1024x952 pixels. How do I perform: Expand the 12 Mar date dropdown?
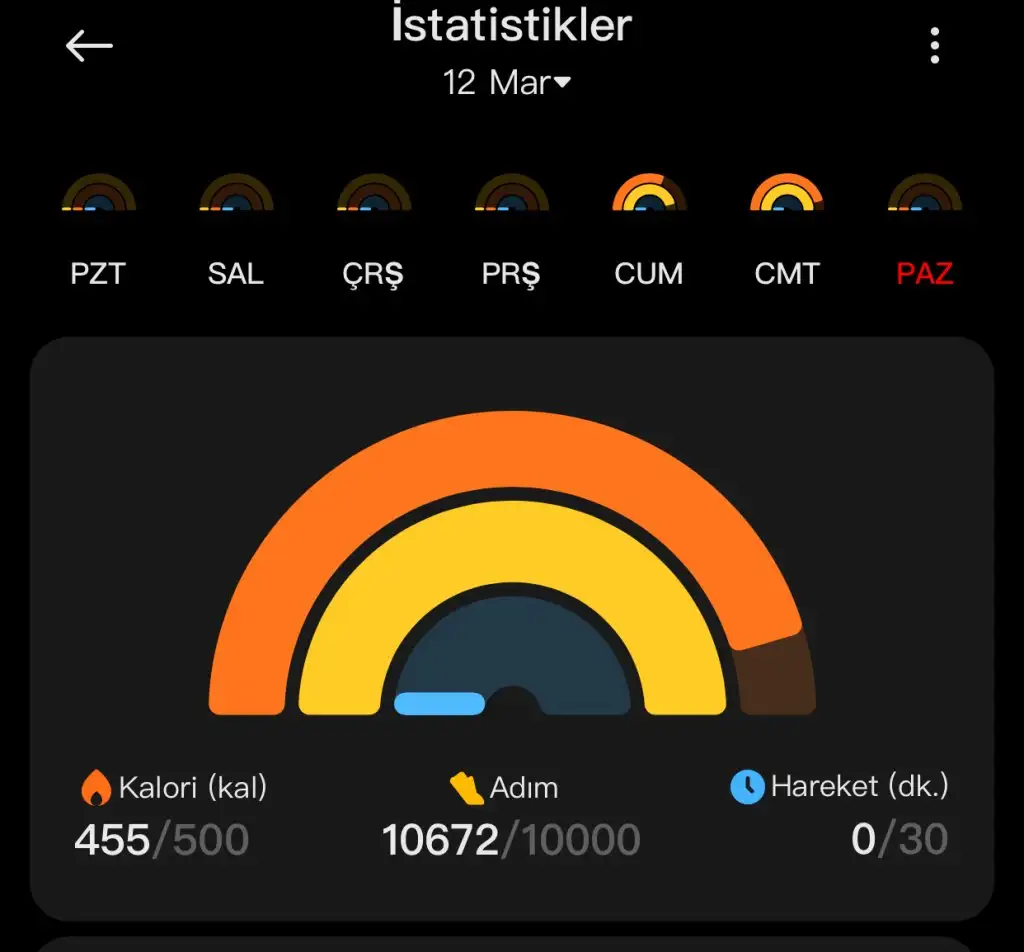point(508,83)
